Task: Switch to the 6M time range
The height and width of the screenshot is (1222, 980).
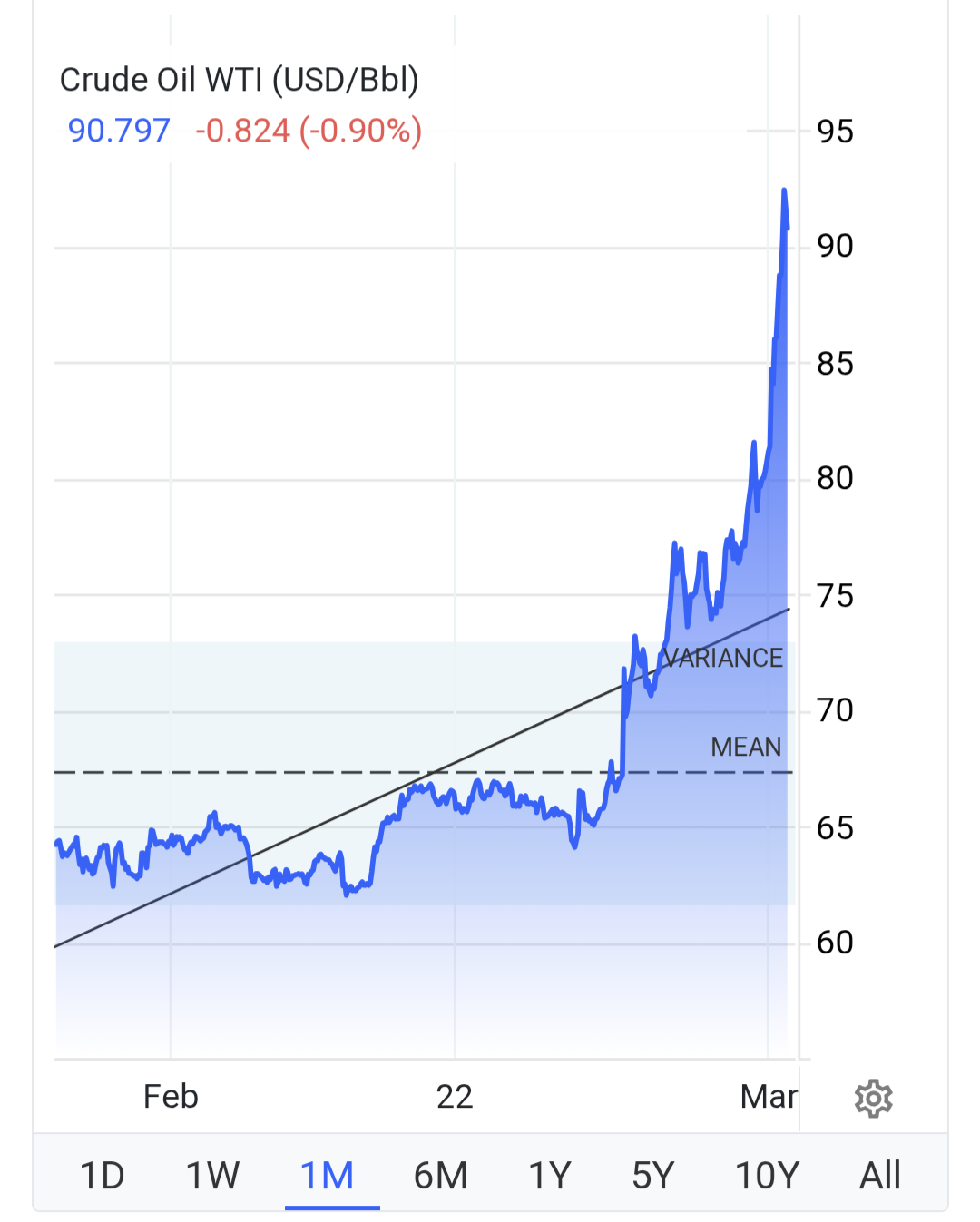Action: pyautogui.click(x=441, y=1176)
